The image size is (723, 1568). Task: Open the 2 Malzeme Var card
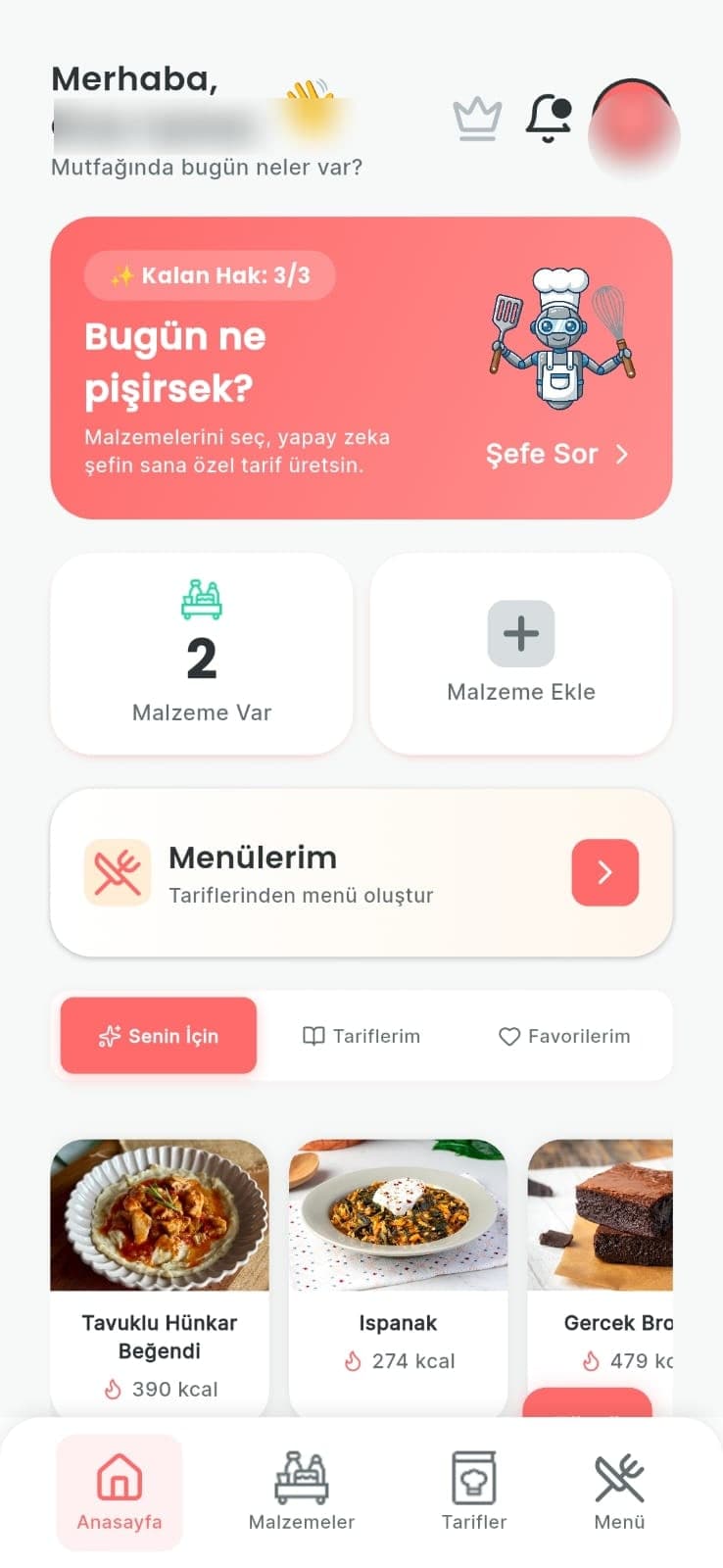point(202,654)
